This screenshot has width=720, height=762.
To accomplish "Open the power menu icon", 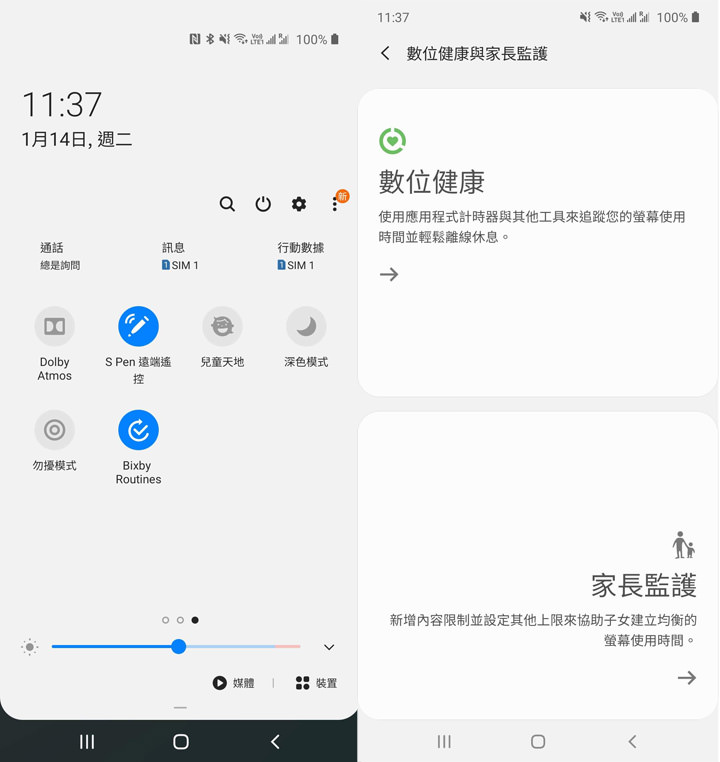I will pos(263,203).
